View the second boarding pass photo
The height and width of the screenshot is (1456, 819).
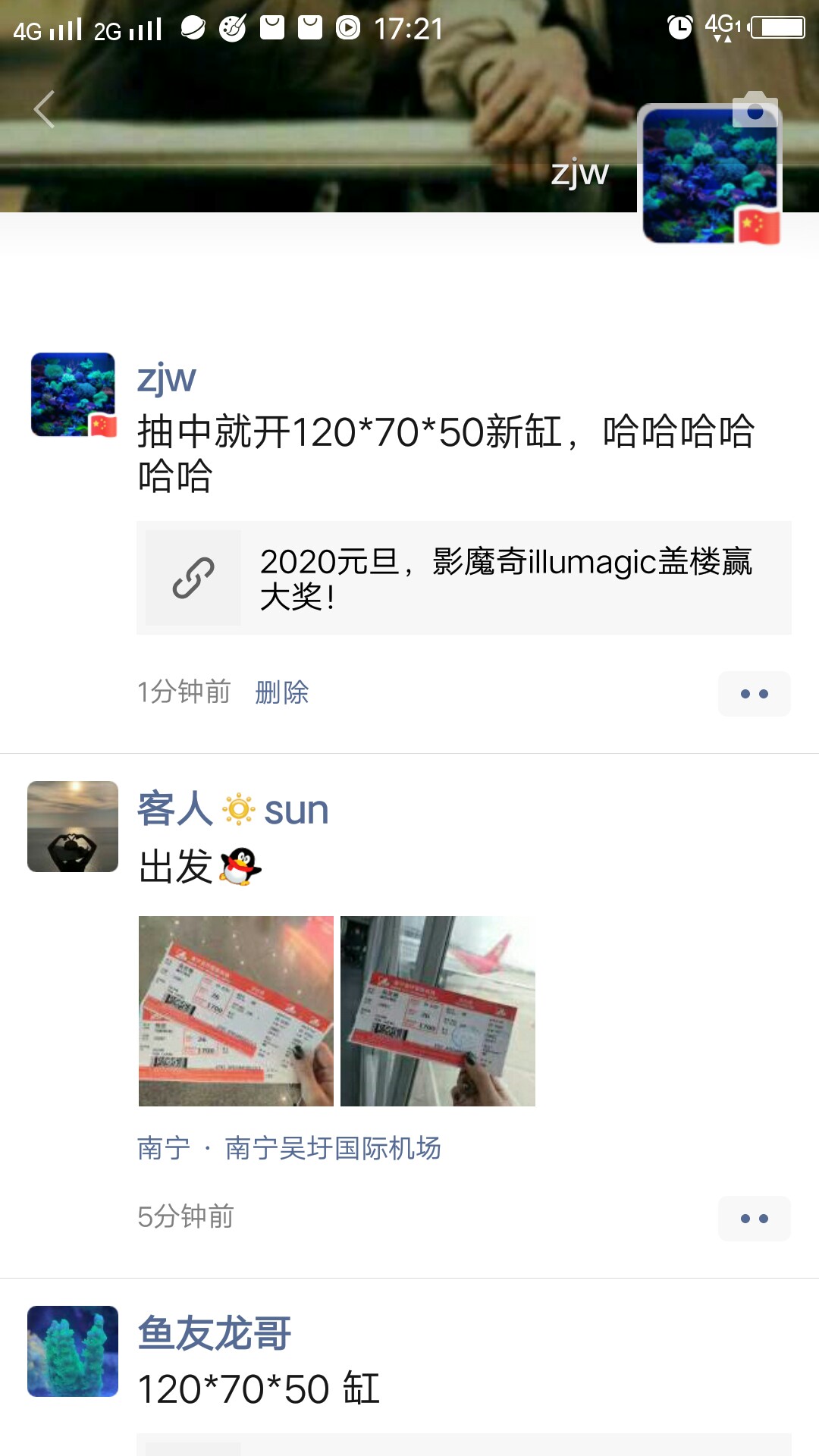pos(438,1011)
